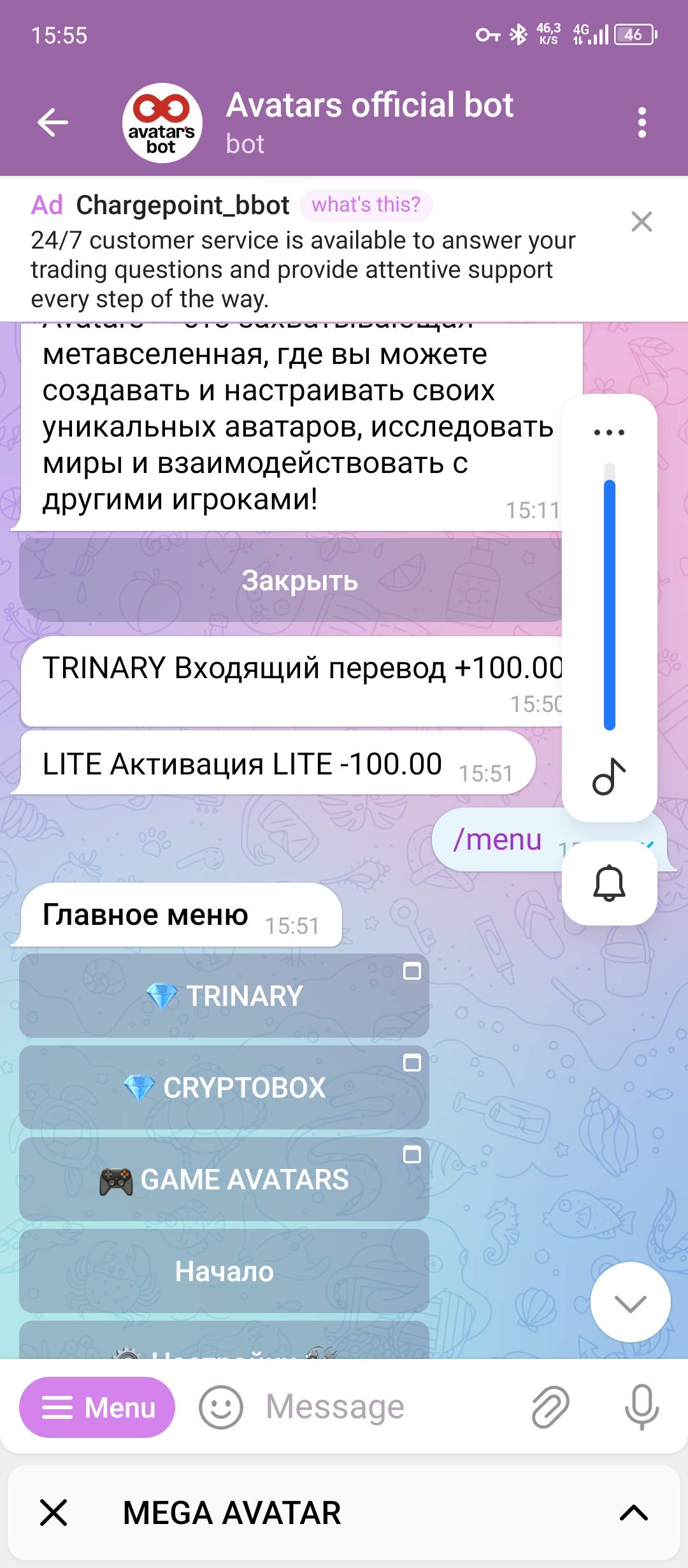Go back from the bot chat
This screenshot has width=688, height=1568.
pos(53,122)
